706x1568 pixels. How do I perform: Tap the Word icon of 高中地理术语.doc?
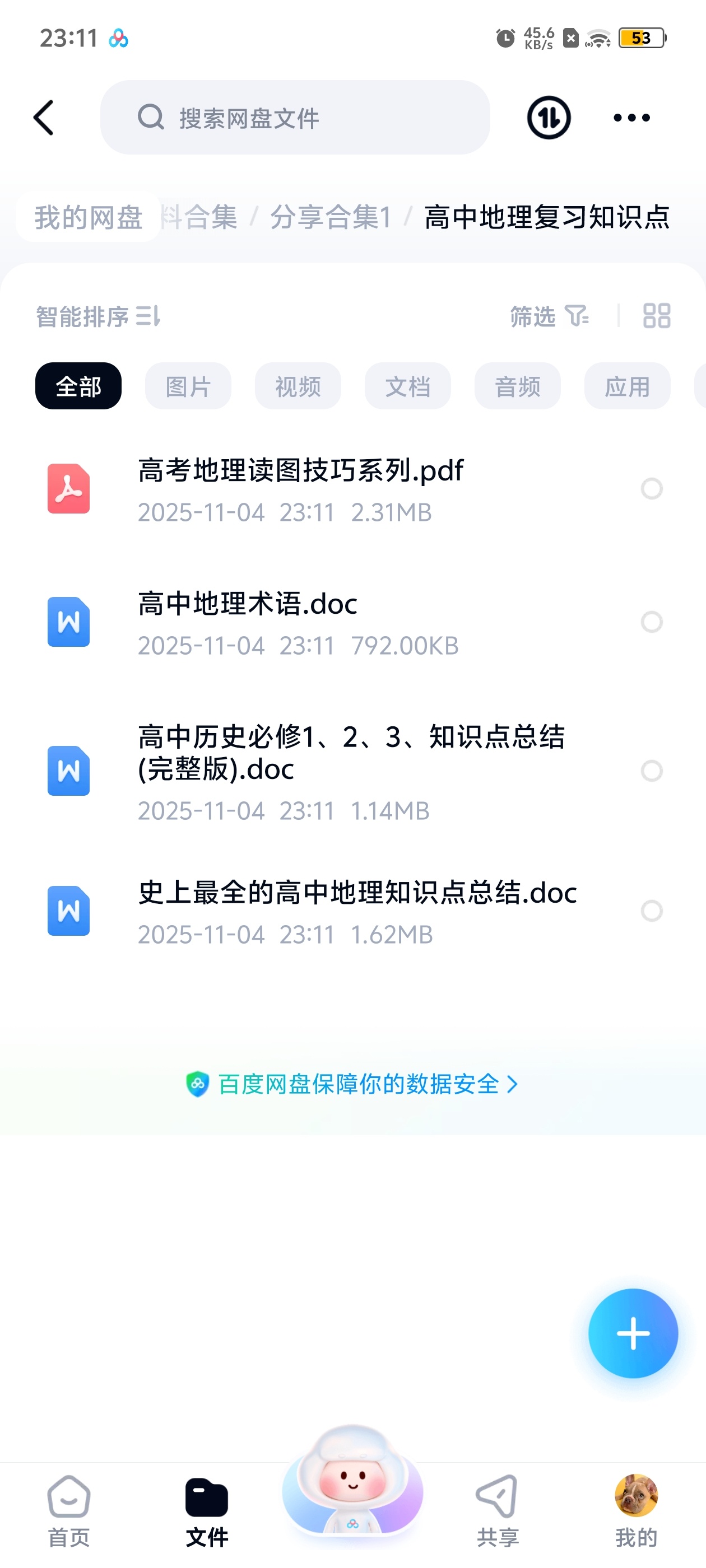pos(68,622)
